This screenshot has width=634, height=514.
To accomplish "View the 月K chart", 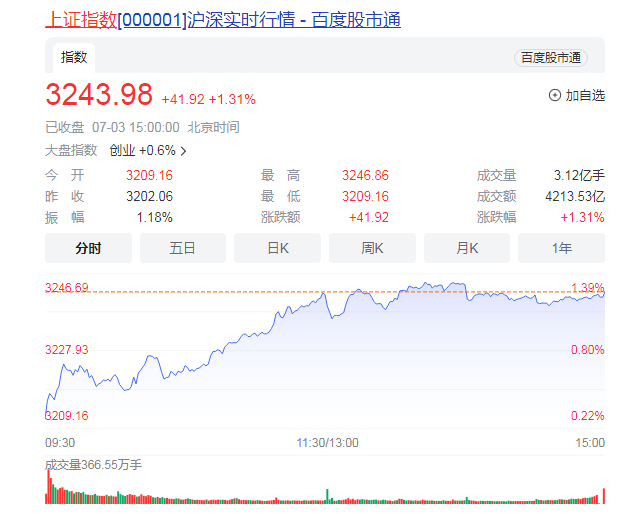I will (x=467, y=248).
